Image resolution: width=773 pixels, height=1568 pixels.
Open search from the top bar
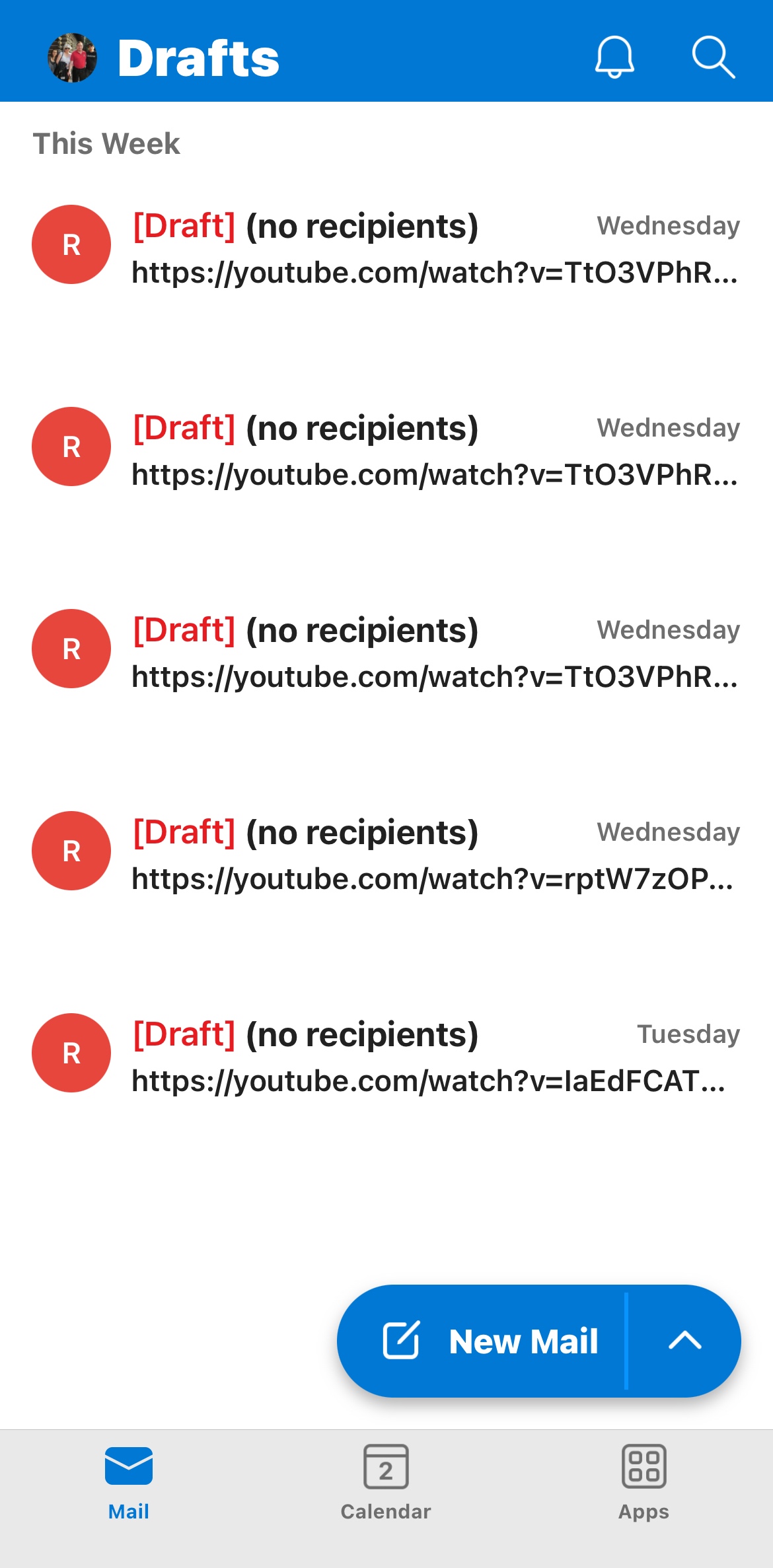[714, 57]
